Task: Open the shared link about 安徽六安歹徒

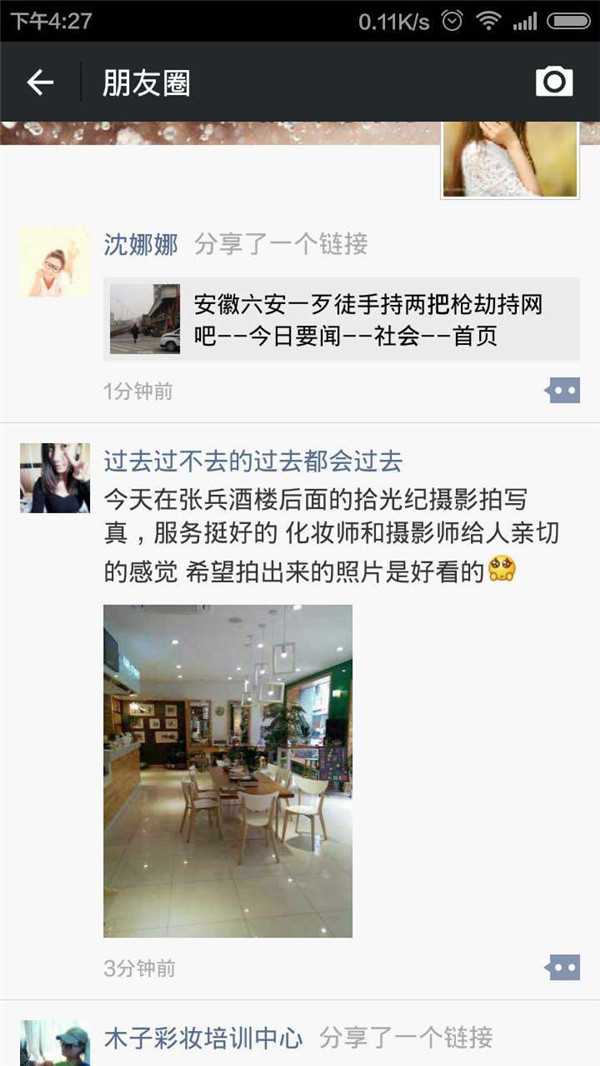Action: 342,319
